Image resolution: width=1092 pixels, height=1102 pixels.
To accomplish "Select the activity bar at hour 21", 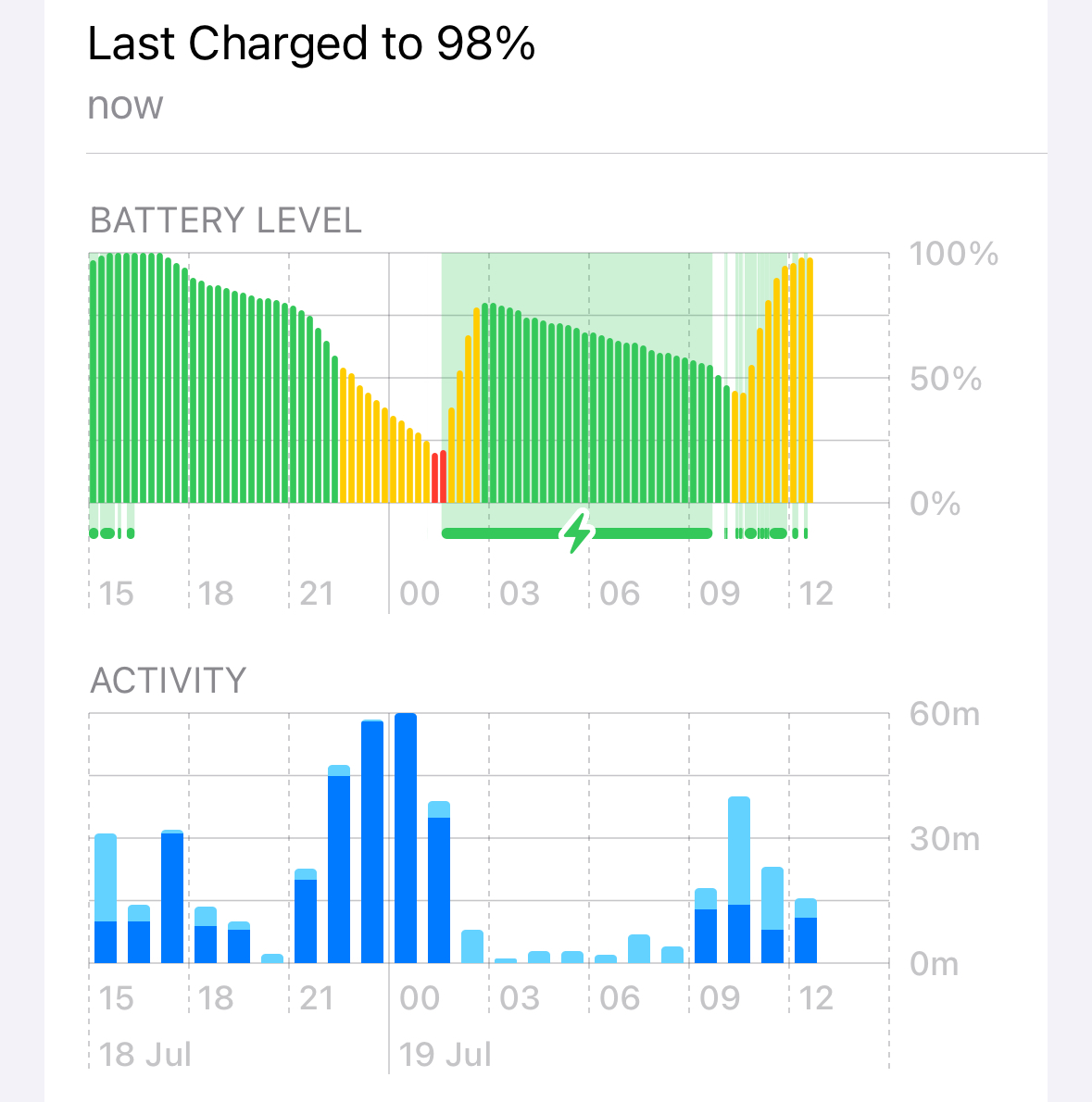I will click(x=306, y=917).
